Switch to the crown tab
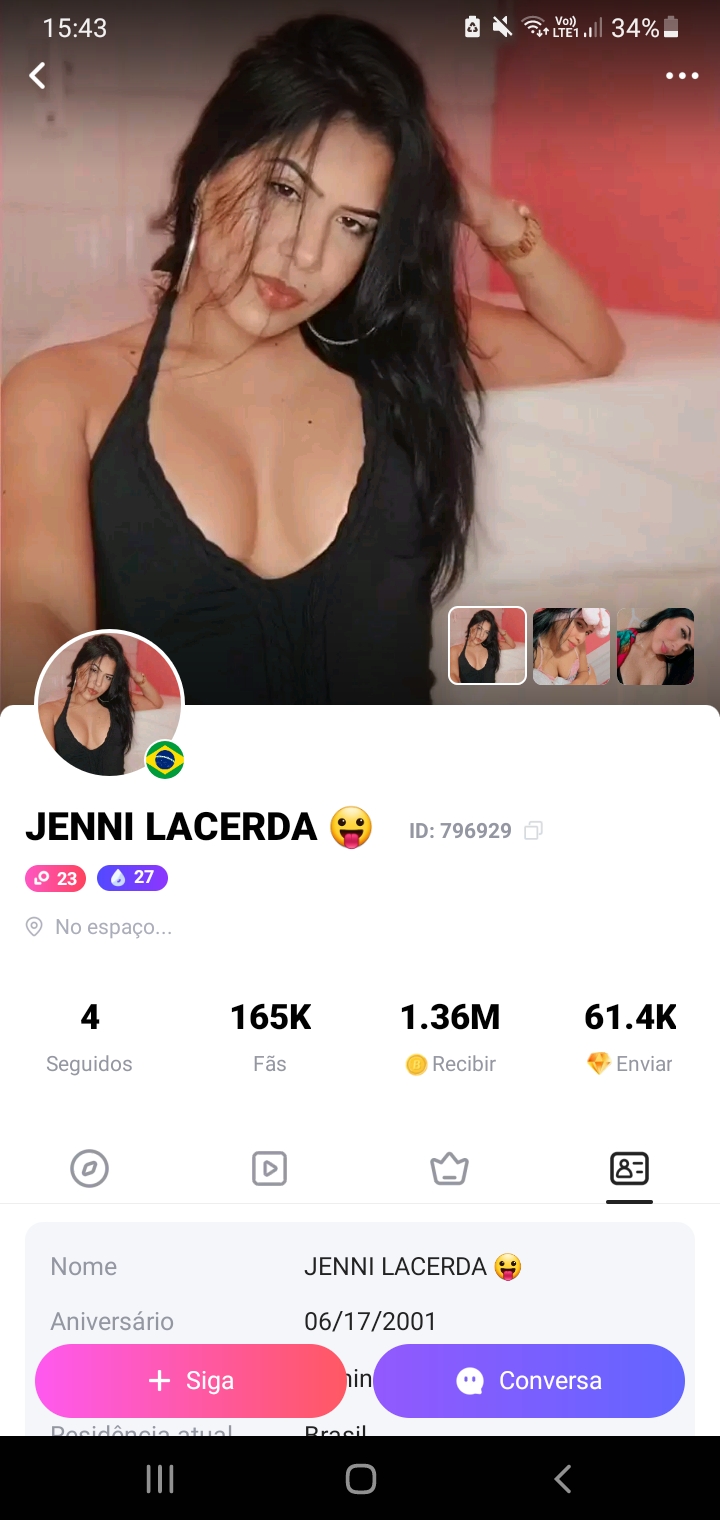 click(x=449, y=1168)
